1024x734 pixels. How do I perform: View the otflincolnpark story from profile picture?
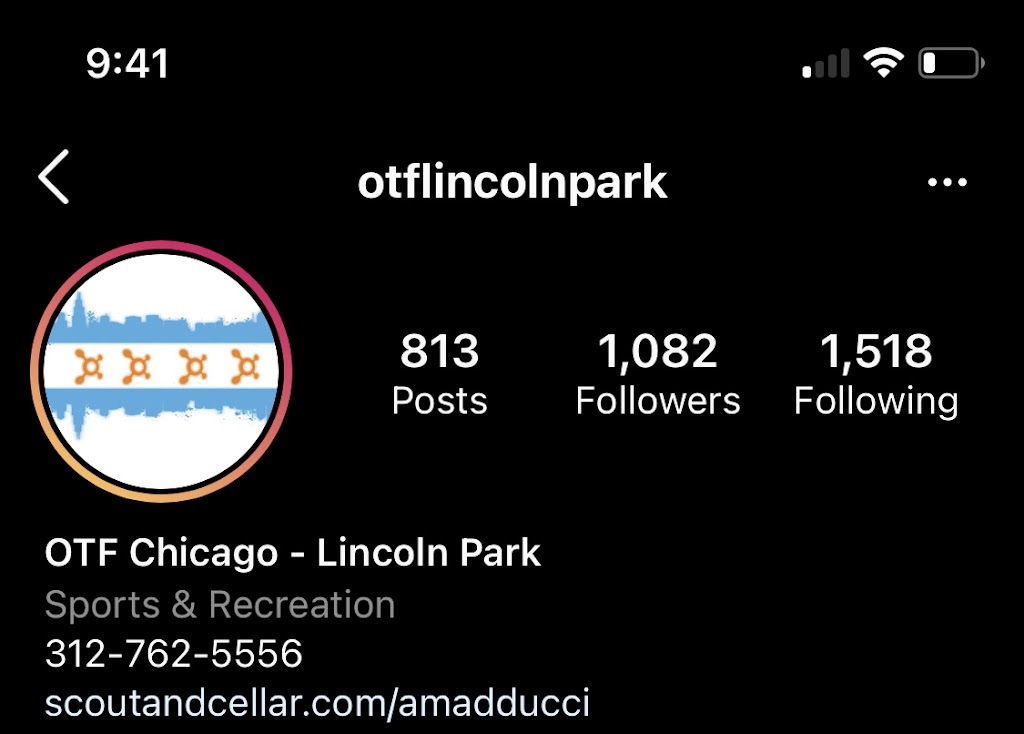click(160, 371)
